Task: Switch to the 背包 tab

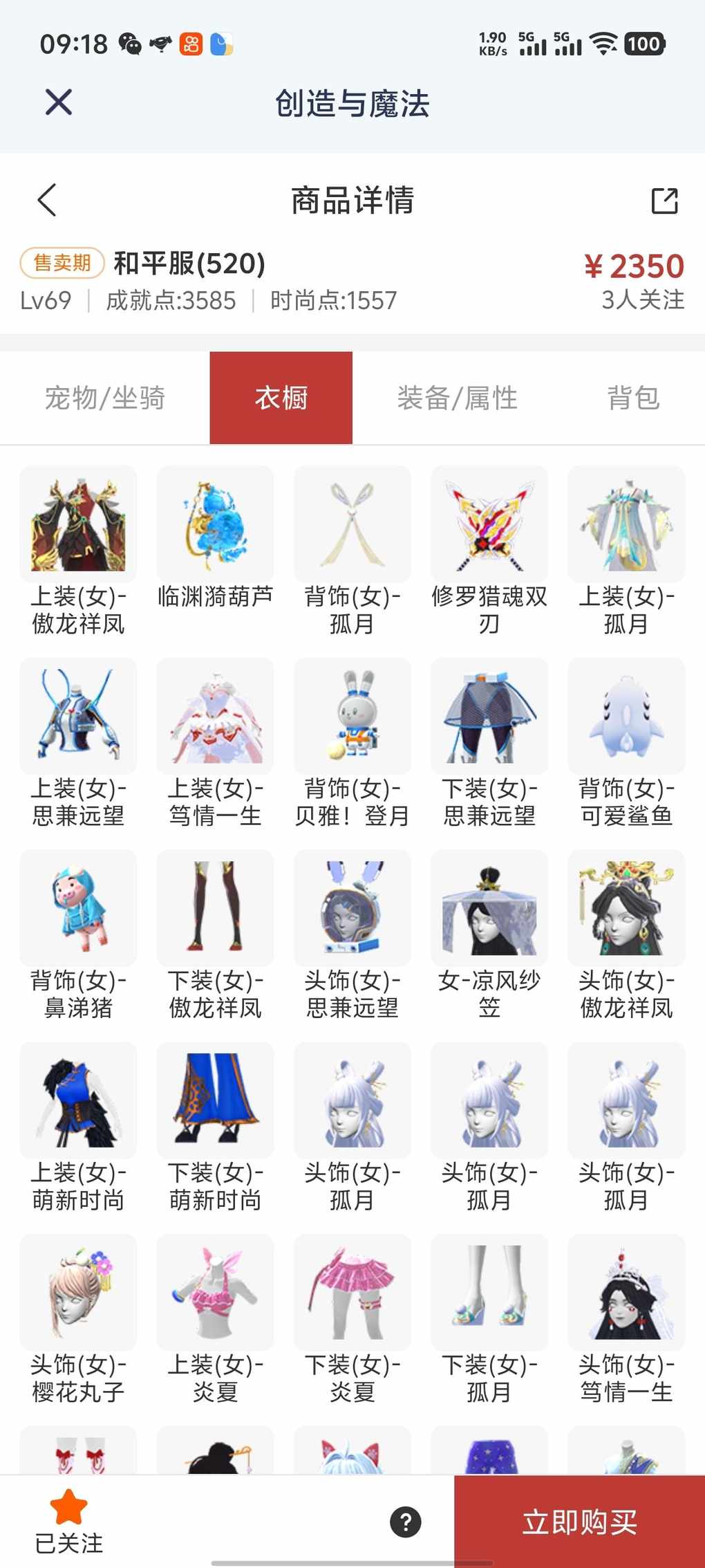Action: point(633,398)
